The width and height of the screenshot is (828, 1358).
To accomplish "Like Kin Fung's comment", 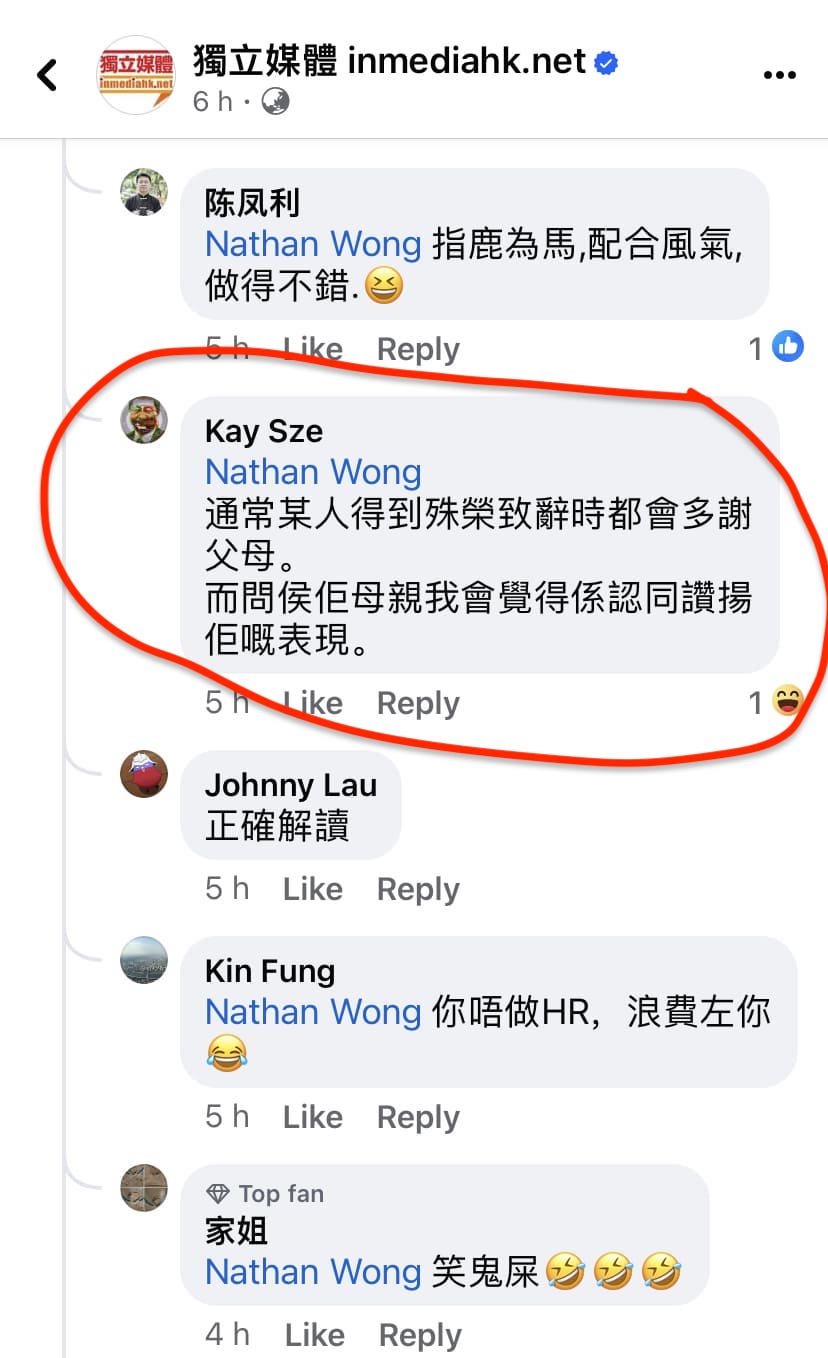I will 312,1117.
